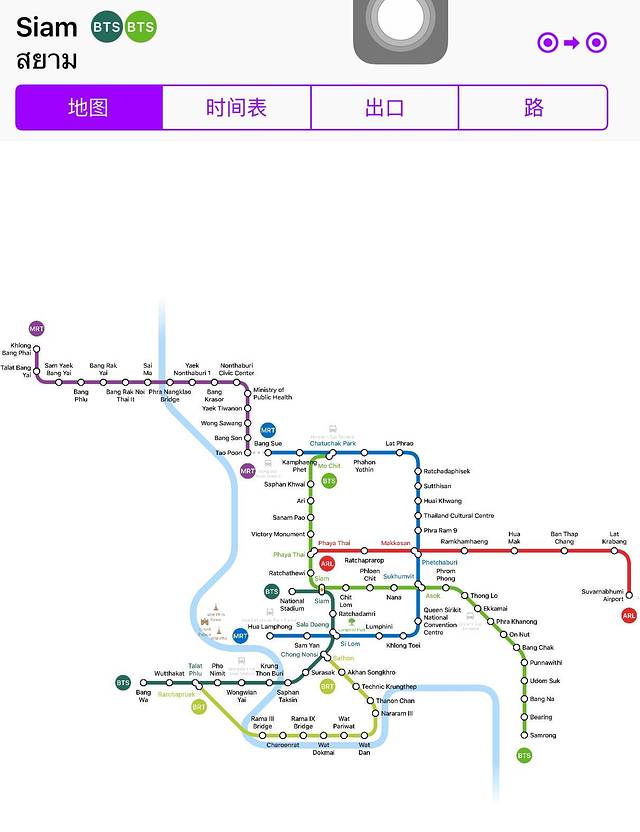Viewport: 640px width, 832px height.
Task: Plan a route with the station-to-station icon
Action: click(572, 43)
